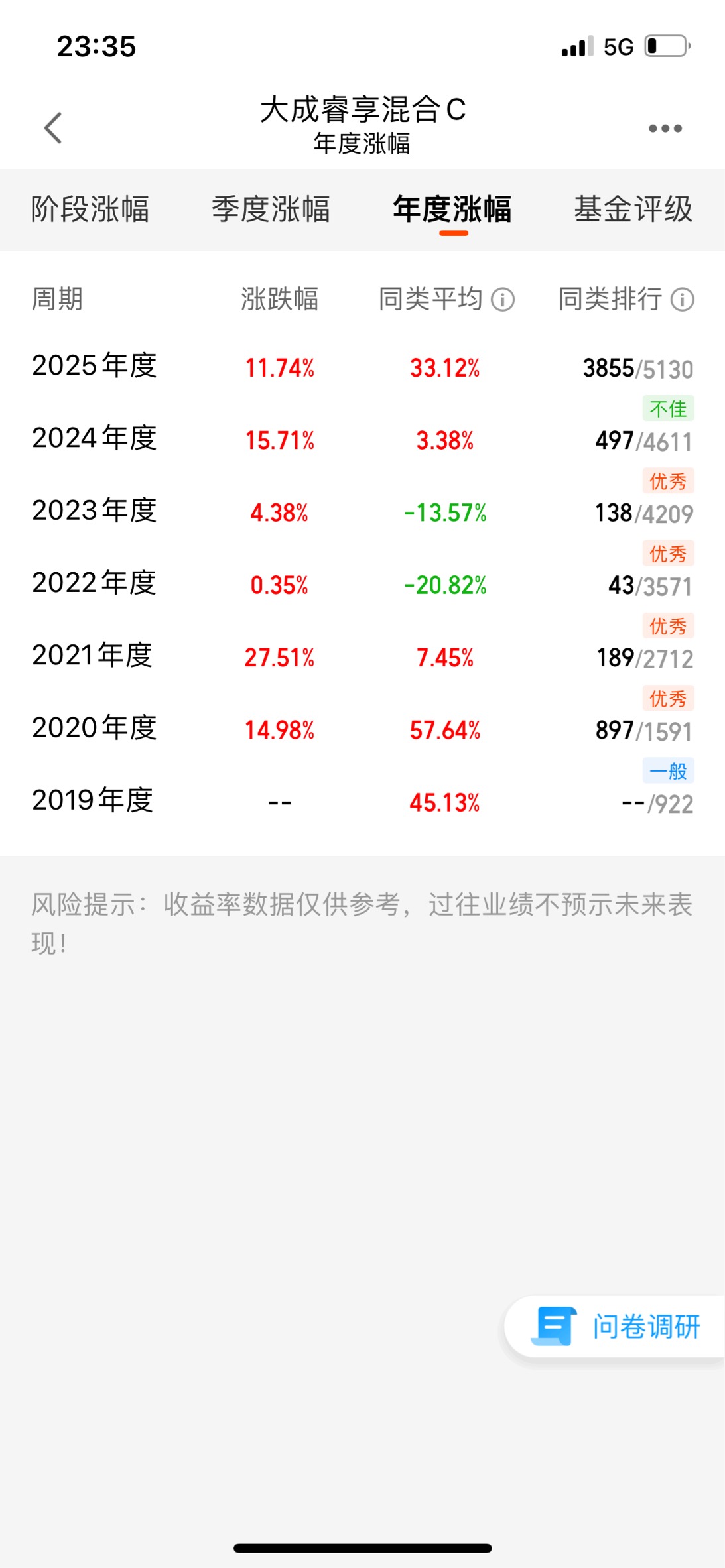Switch to the 季度涨幅 tab
The image size is (725, 1568).
(x=271, y=209)
